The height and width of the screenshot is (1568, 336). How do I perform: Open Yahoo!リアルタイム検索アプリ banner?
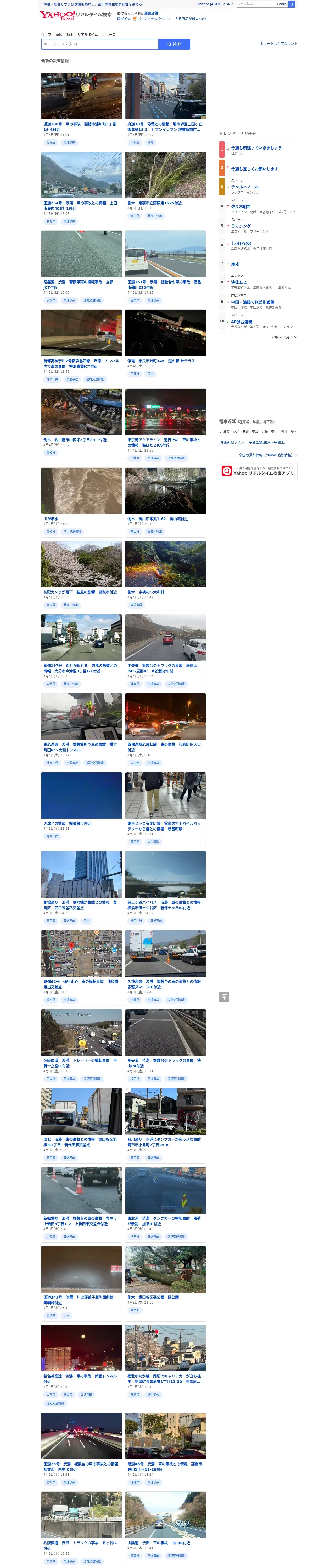(259, 471)
